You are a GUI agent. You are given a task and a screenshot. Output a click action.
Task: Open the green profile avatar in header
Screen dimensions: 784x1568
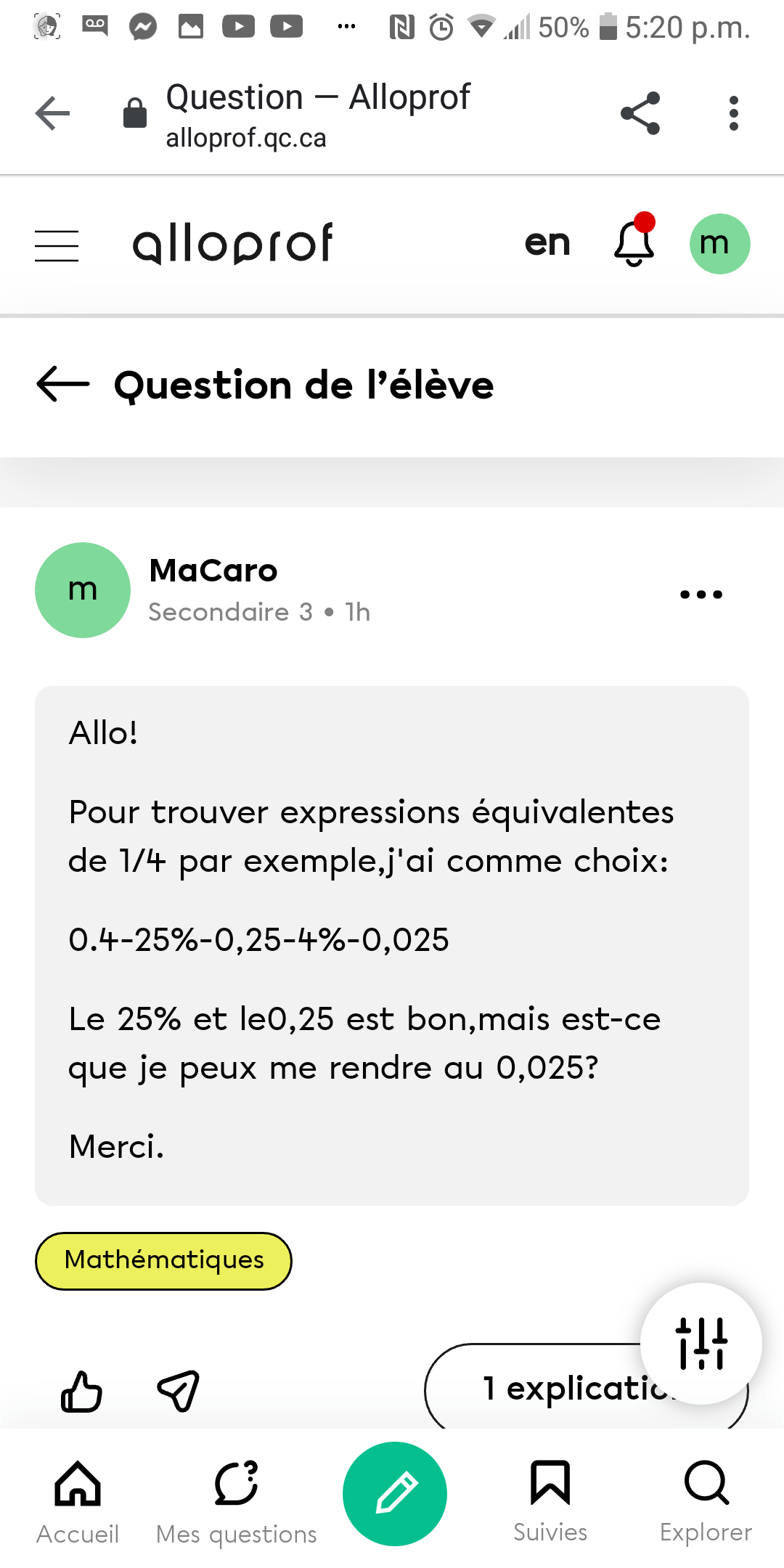pos(719,244)
